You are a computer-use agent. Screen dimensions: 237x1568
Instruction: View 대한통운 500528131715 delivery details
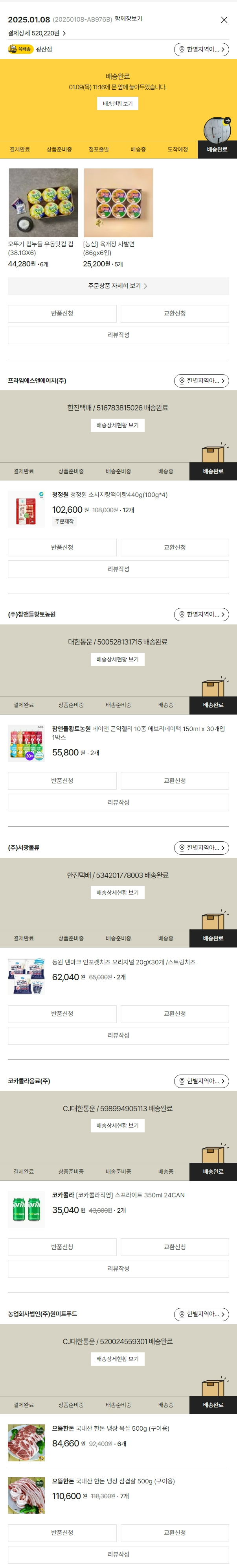[118, 659]
